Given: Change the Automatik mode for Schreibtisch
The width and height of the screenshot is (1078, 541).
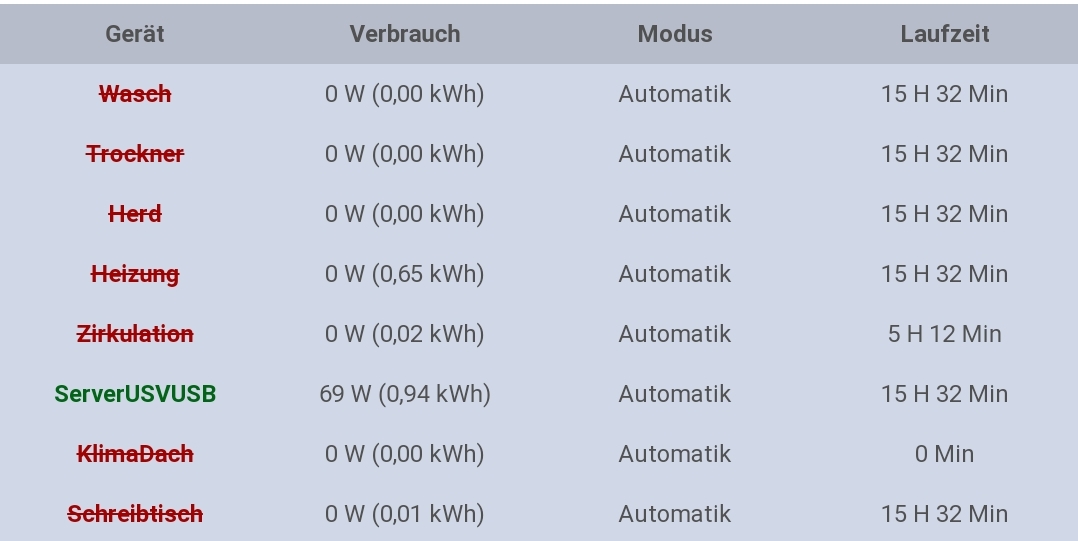Looking at the screenshot, I should point(674,514).
